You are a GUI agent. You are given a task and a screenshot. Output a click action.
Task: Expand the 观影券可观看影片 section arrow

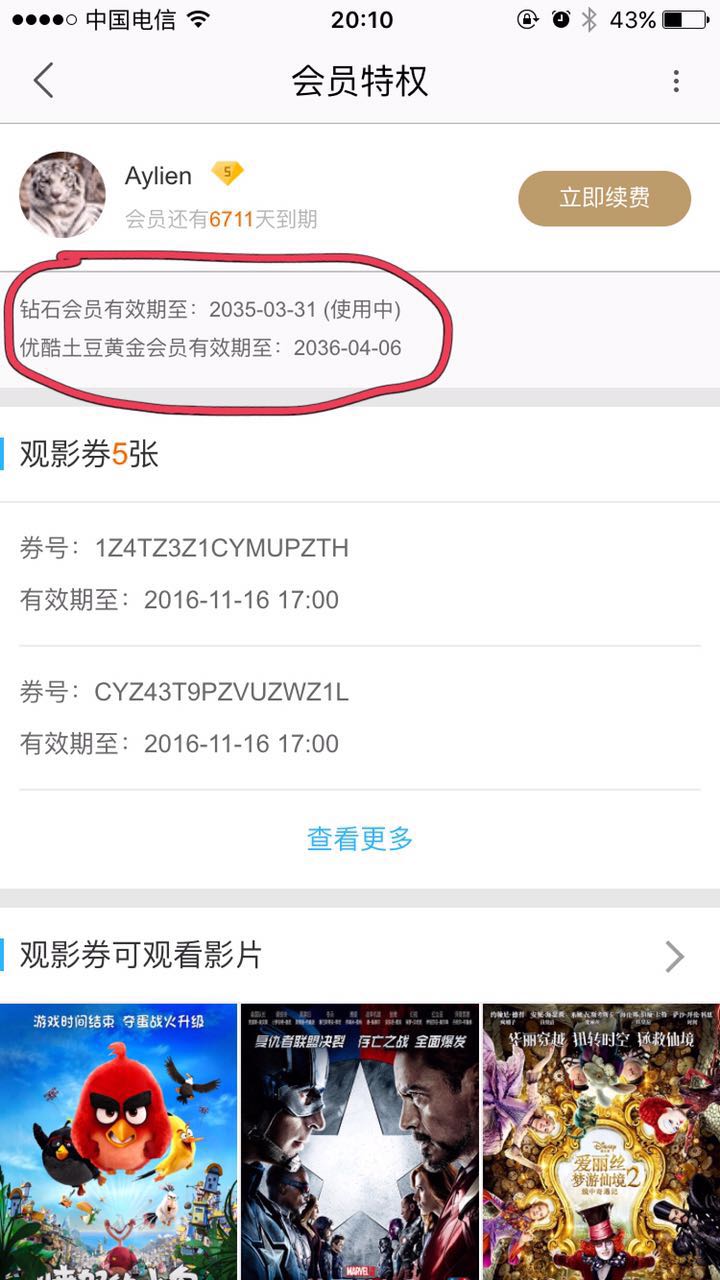(675, 957)
